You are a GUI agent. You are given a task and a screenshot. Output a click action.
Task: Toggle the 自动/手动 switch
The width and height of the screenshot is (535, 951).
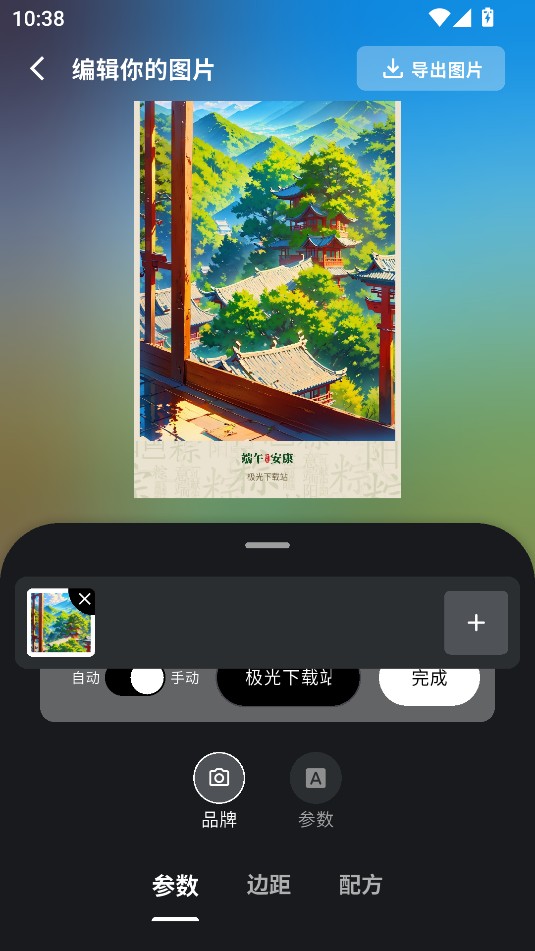(x=135, y=679)
